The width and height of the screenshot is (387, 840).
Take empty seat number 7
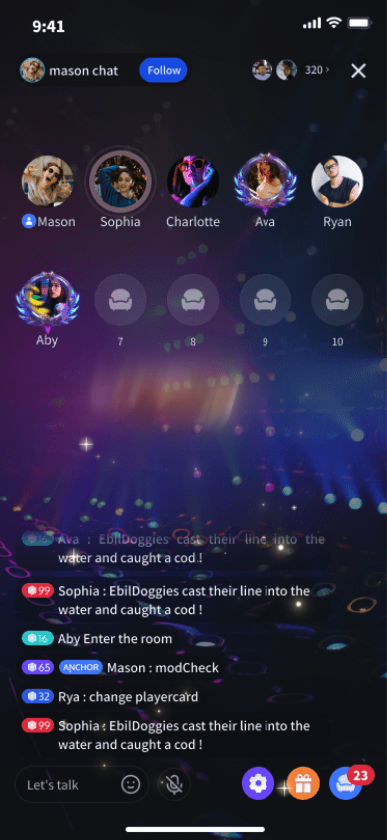pos(121,300)
